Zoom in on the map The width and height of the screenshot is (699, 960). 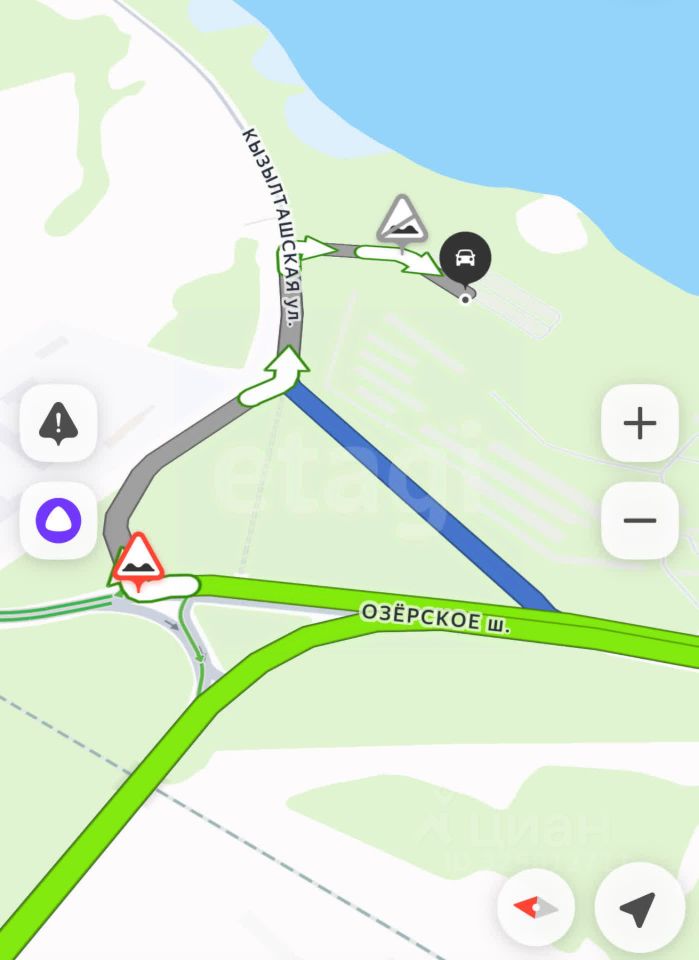(x=639, y=424)
